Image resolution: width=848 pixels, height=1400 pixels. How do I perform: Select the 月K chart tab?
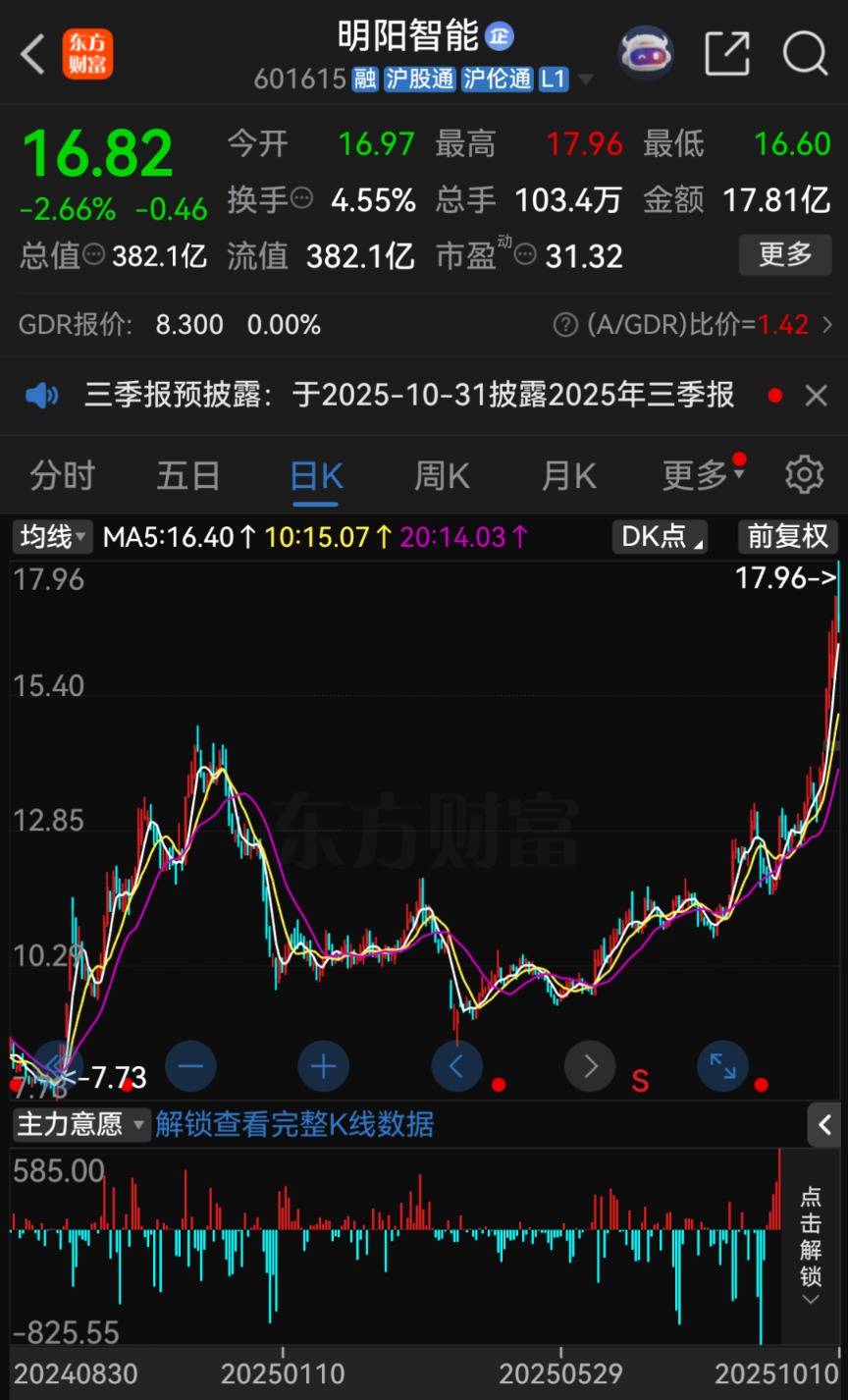click(x=568, y=476)
